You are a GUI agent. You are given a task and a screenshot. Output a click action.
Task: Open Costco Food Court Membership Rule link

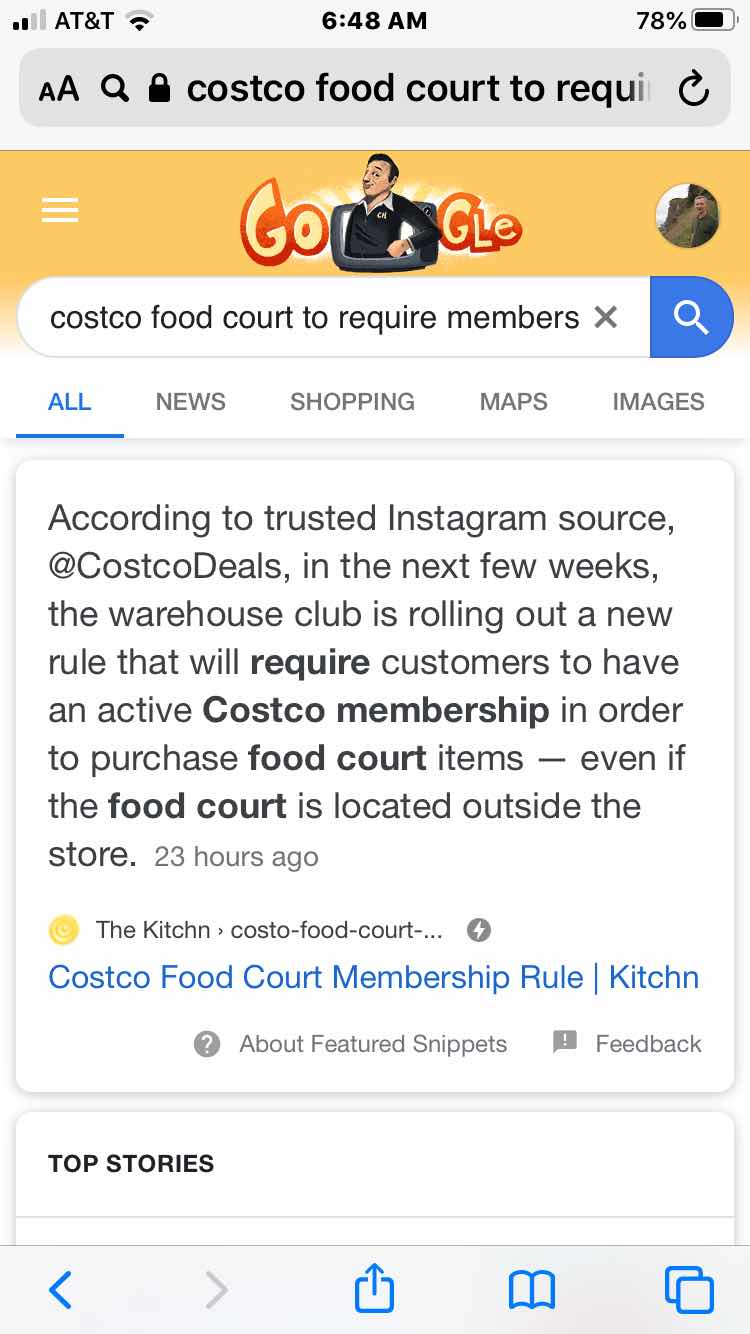(373, 977)
